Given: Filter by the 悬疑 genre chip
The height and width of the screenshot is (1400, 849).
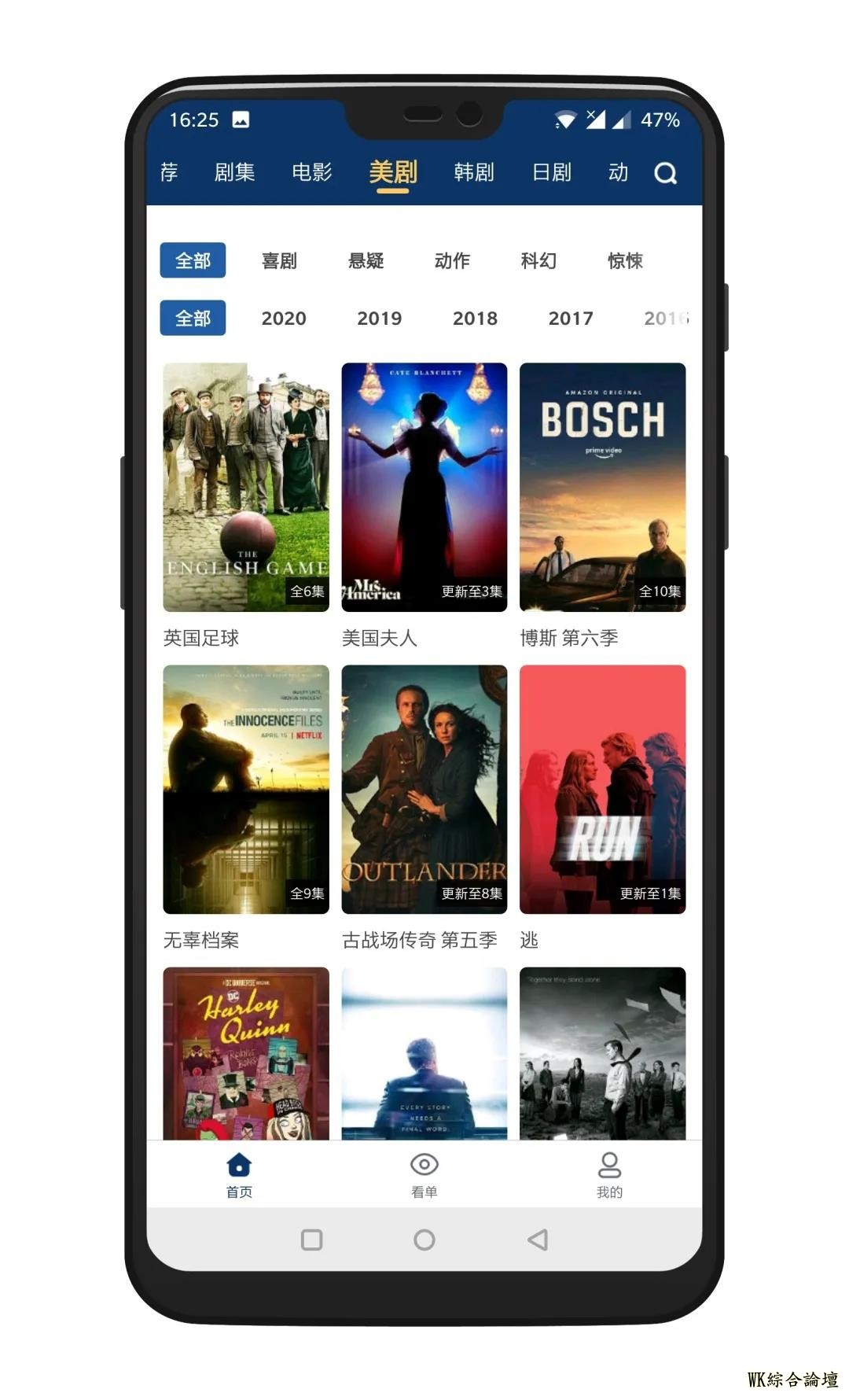Looking at the screenshot, I should click(366, 260).
